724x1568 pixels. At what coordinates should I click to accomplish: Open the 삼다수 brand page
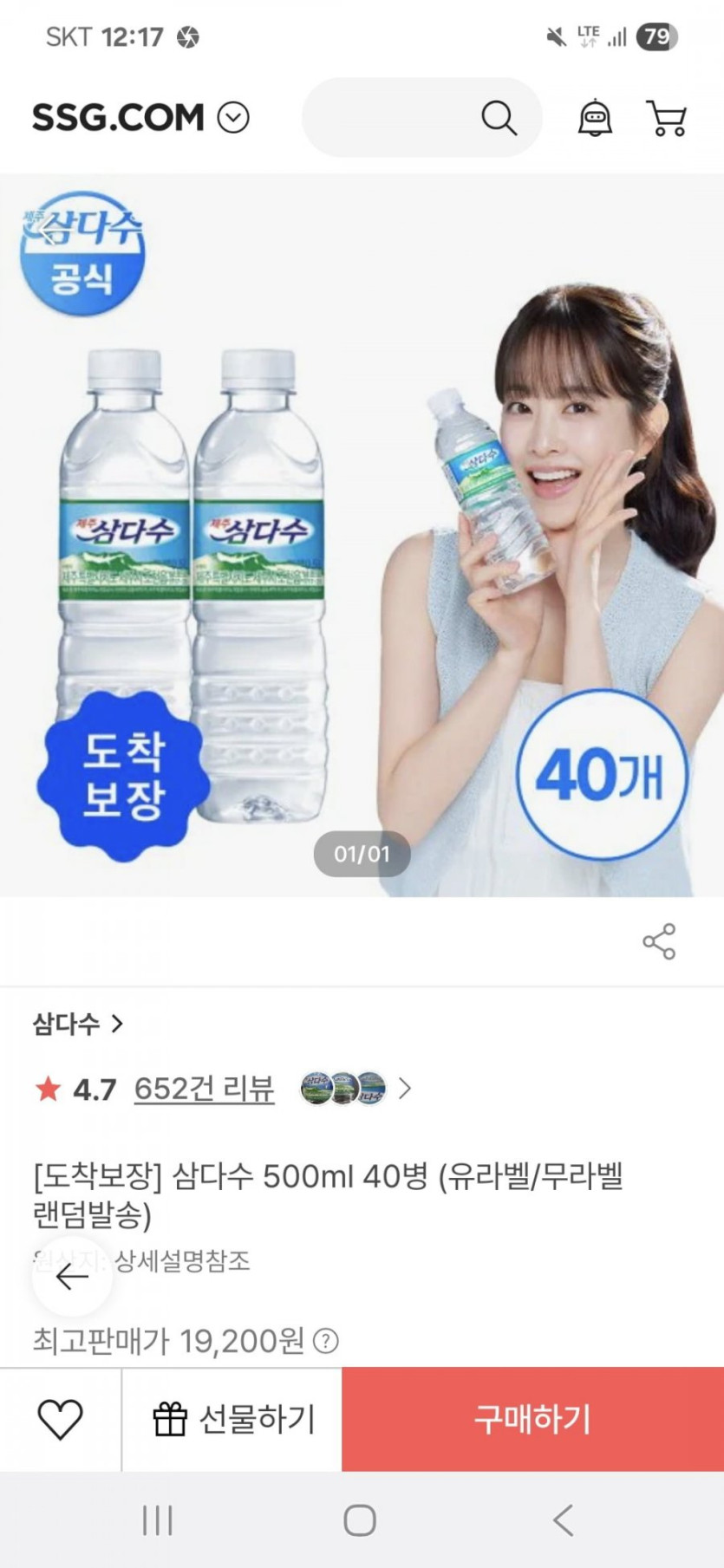(x=78, y=1024)
